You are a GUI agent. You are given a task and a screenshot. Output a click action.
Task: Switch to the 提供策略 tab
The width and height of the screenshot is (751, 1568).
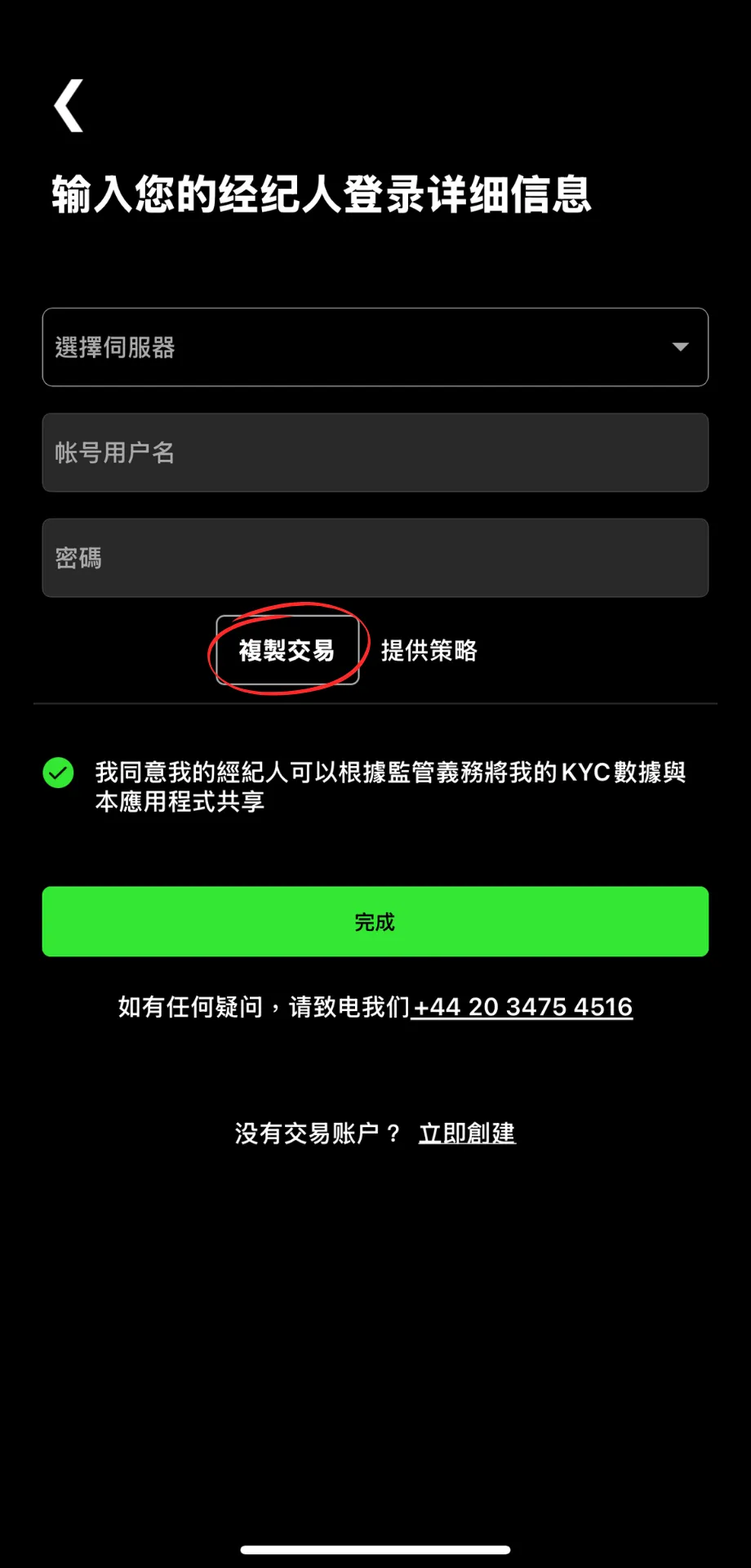(429, 651)
